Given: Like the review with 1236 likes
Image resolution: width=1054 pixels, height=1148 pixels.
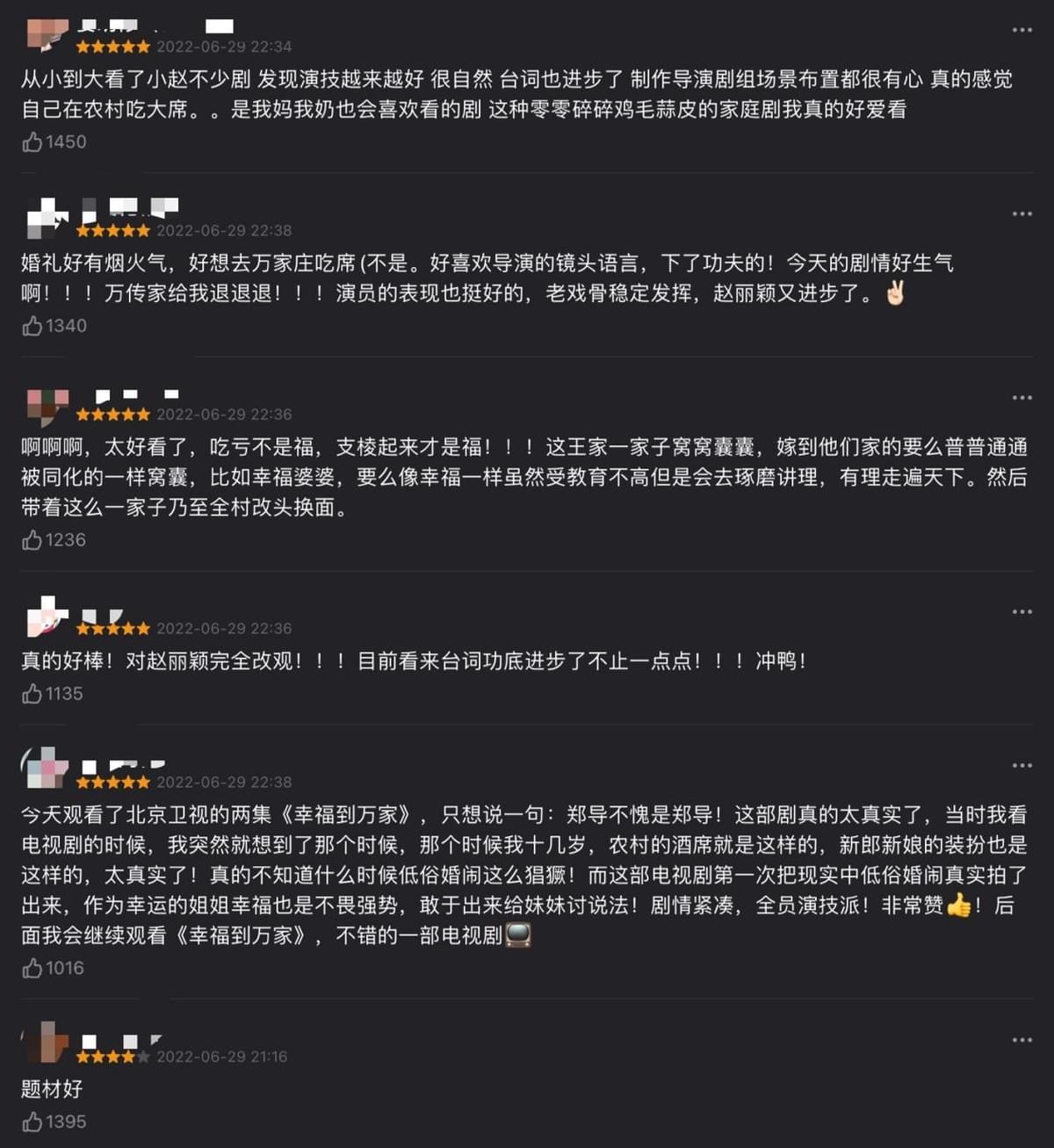Looking at the screenshot, I should [32, 540].
